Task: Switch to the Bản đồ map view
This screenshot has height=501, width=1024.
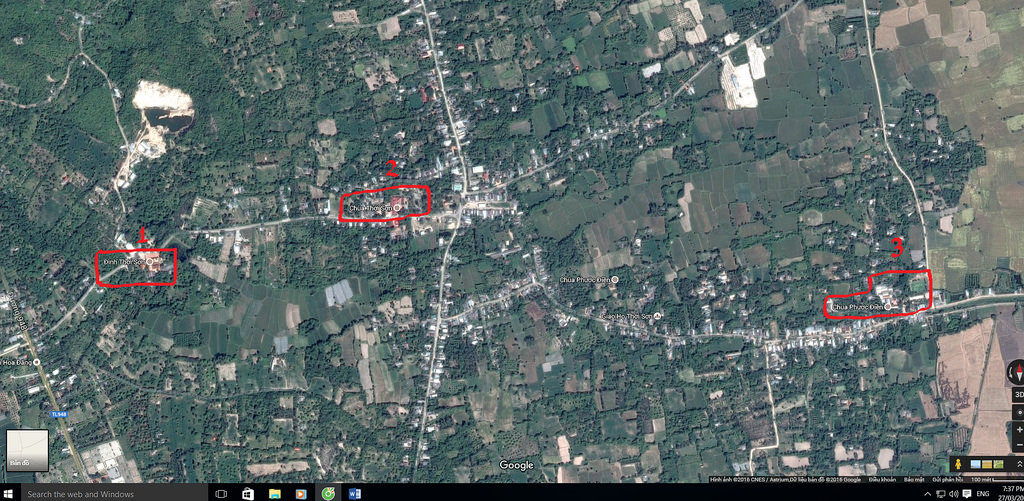Action: pyautogui.click(x=27, y=450)
